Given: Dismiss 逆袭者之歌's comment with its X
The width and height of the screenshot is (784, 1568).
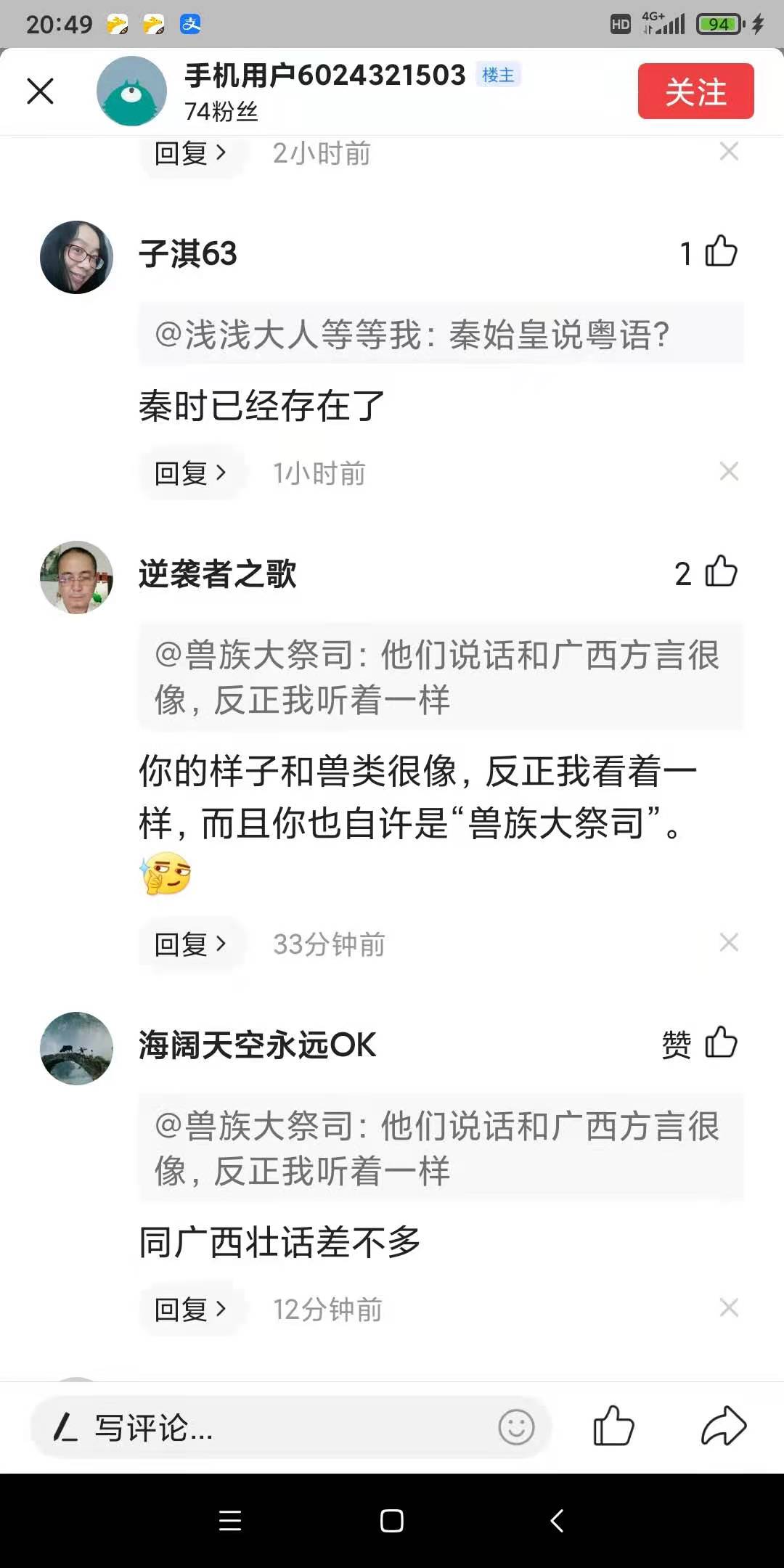Looking at the screenshot, I should 729,942.
